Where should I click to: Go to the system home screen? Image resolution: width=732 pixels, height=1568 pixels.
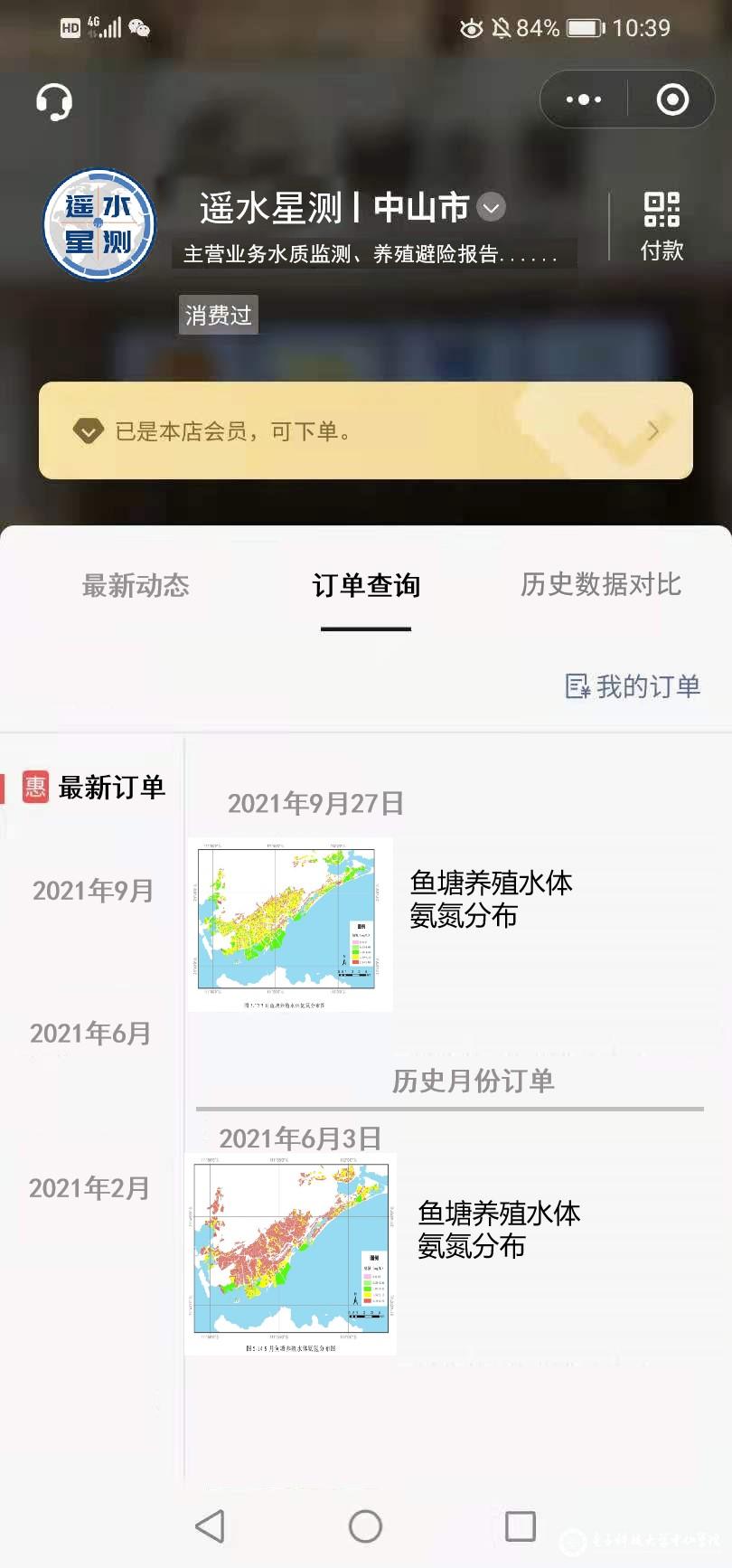click(365, 1526)
